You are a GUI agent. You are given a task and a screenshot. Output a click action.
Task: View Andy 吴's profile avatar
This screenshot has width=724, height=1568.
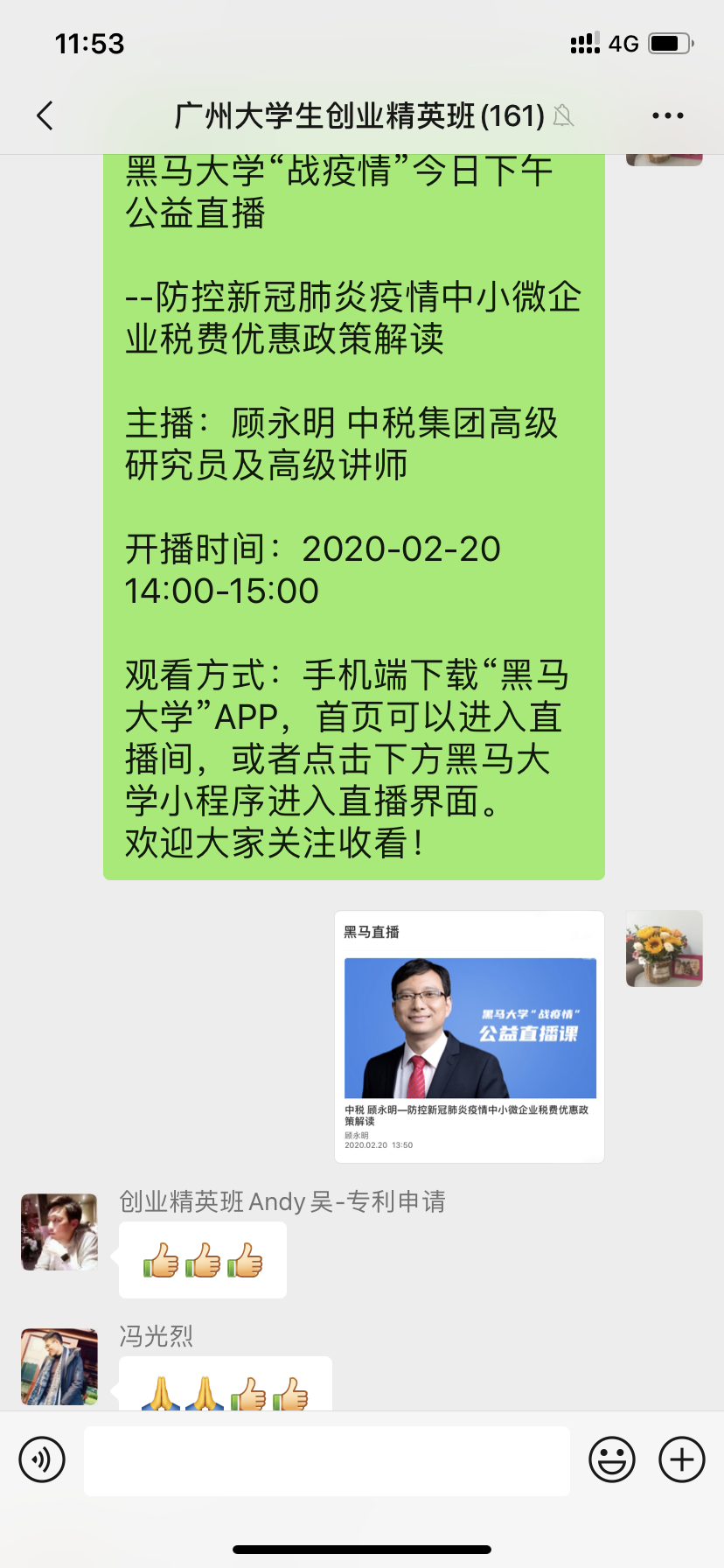tap(59, 1232)
